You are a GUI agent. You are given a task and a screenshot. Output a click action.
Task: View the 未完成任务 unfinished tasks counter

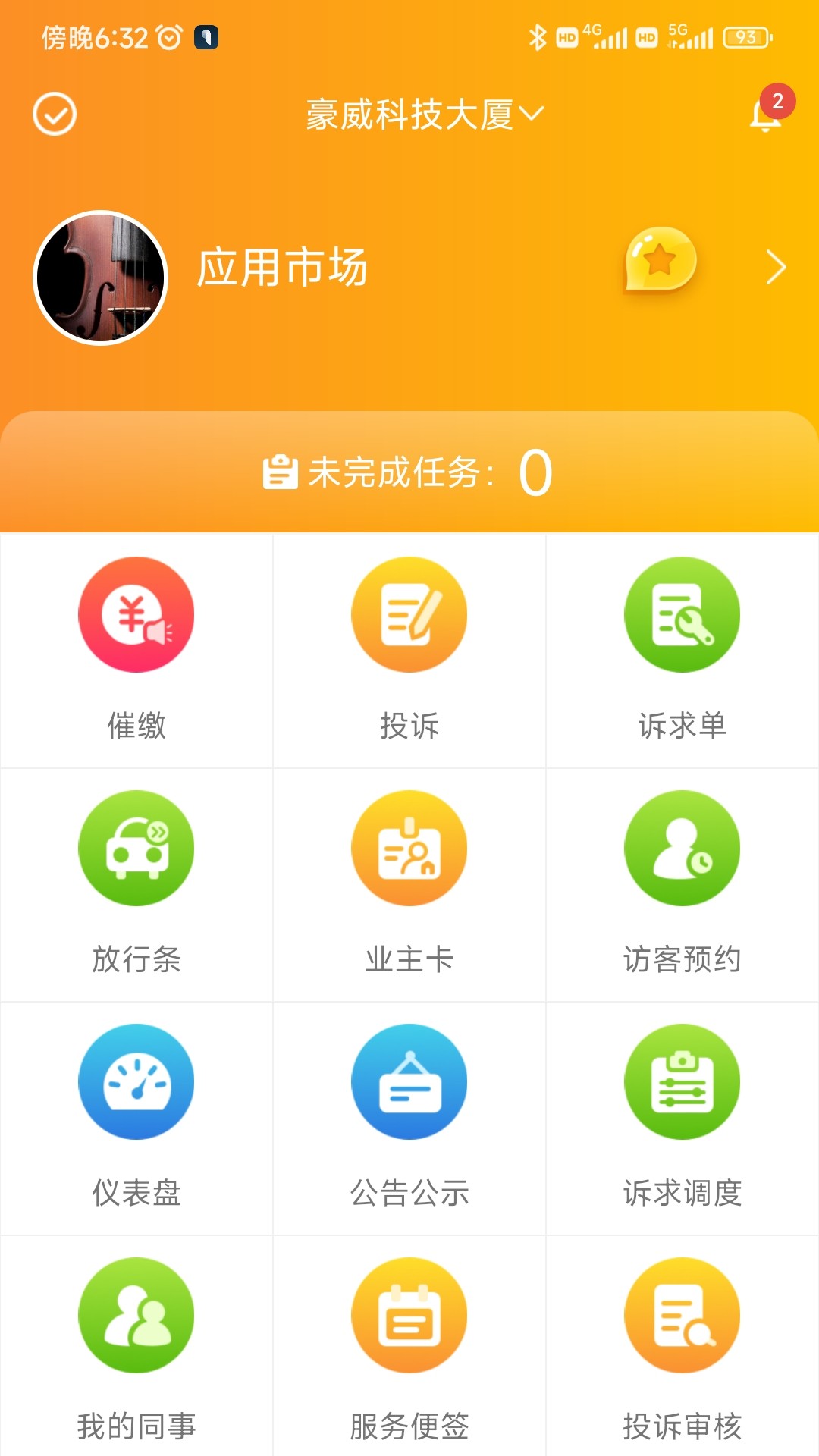click(x=409, y=472)
